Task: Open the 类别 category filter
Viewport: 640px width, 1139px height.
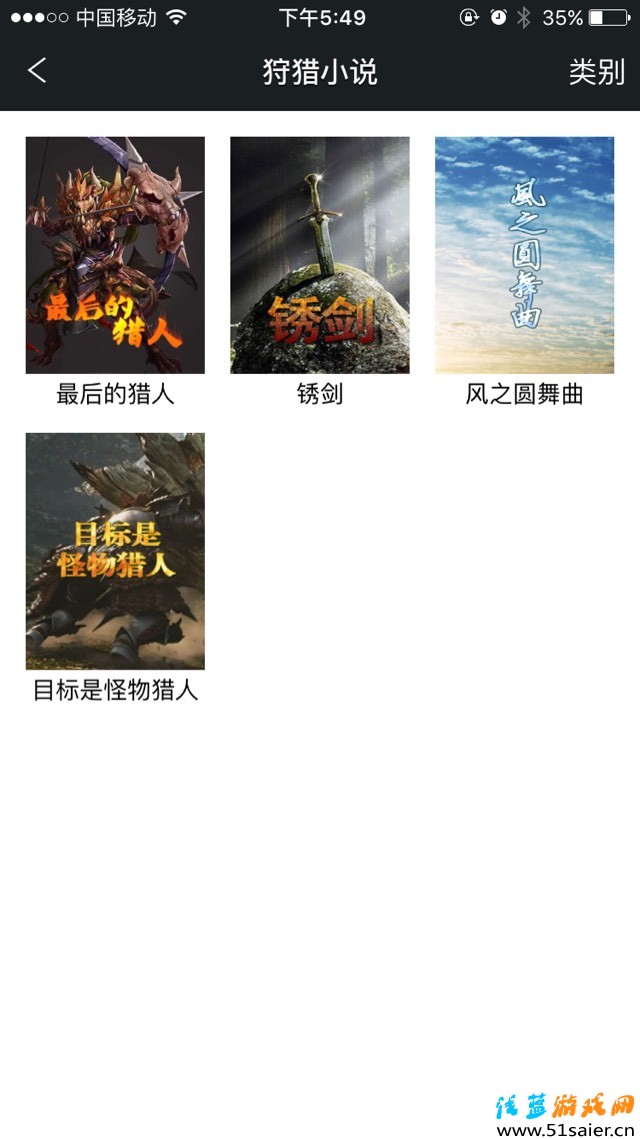Action: click(596, 72)
